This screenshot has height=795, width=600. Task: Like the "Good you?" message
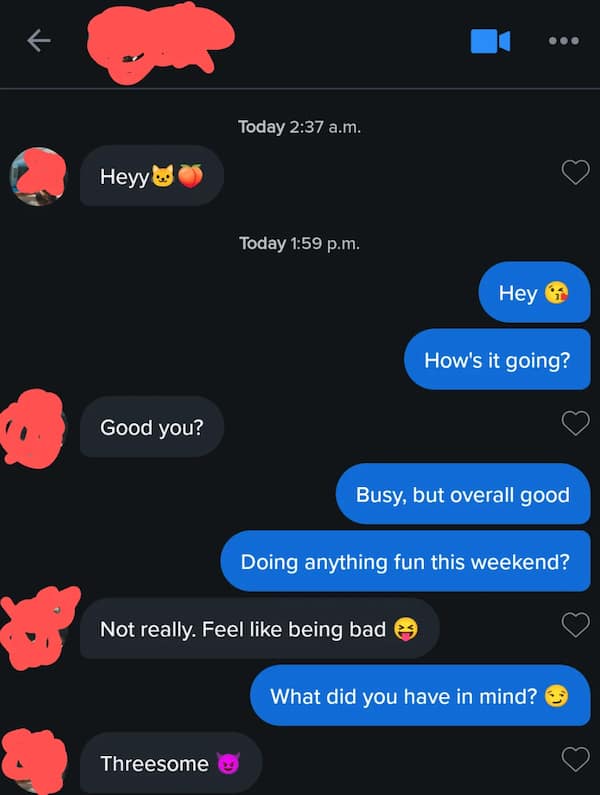(x=575, y=423)
